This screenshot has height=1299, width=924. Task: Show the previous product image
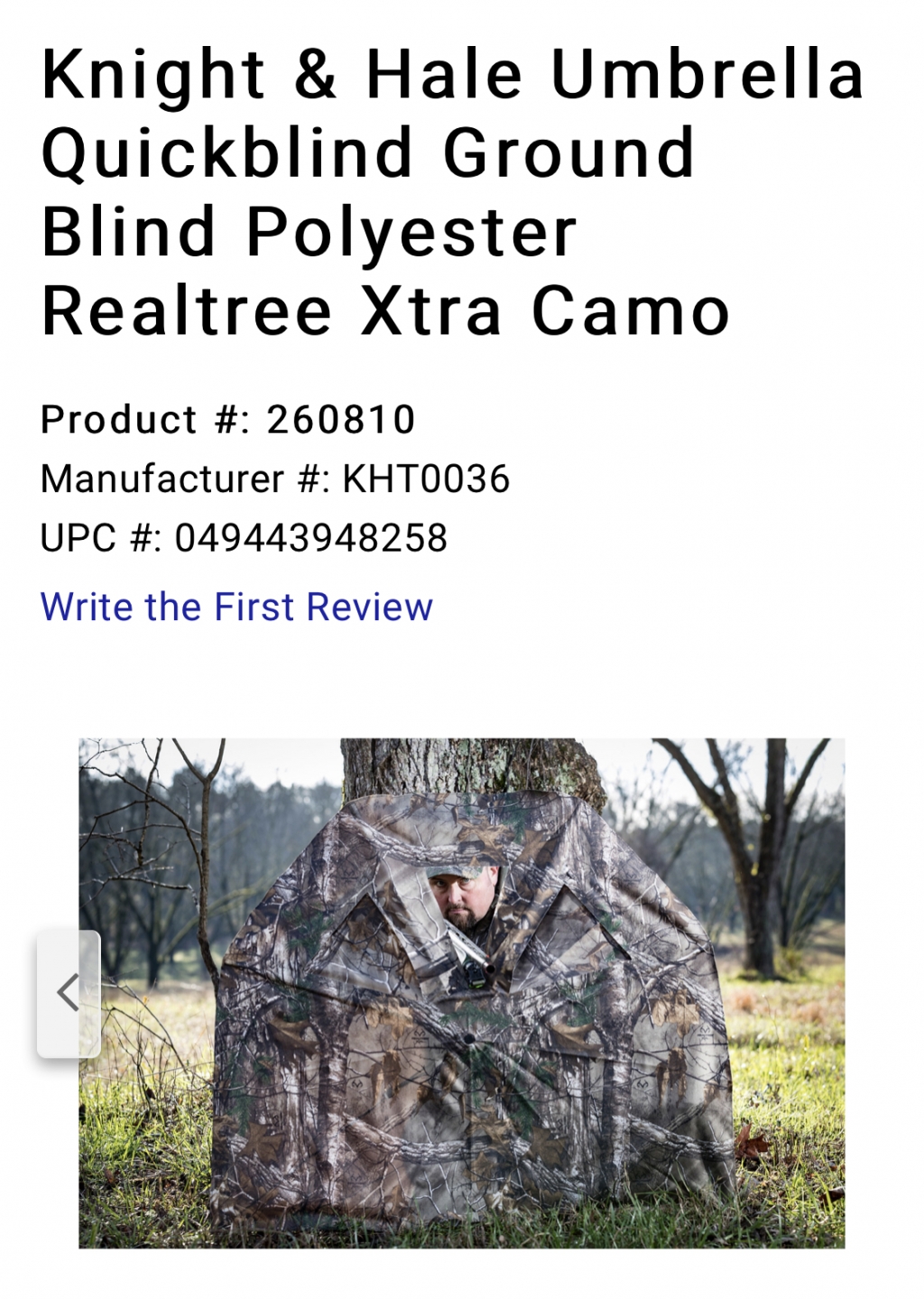(x=69, y=993)
